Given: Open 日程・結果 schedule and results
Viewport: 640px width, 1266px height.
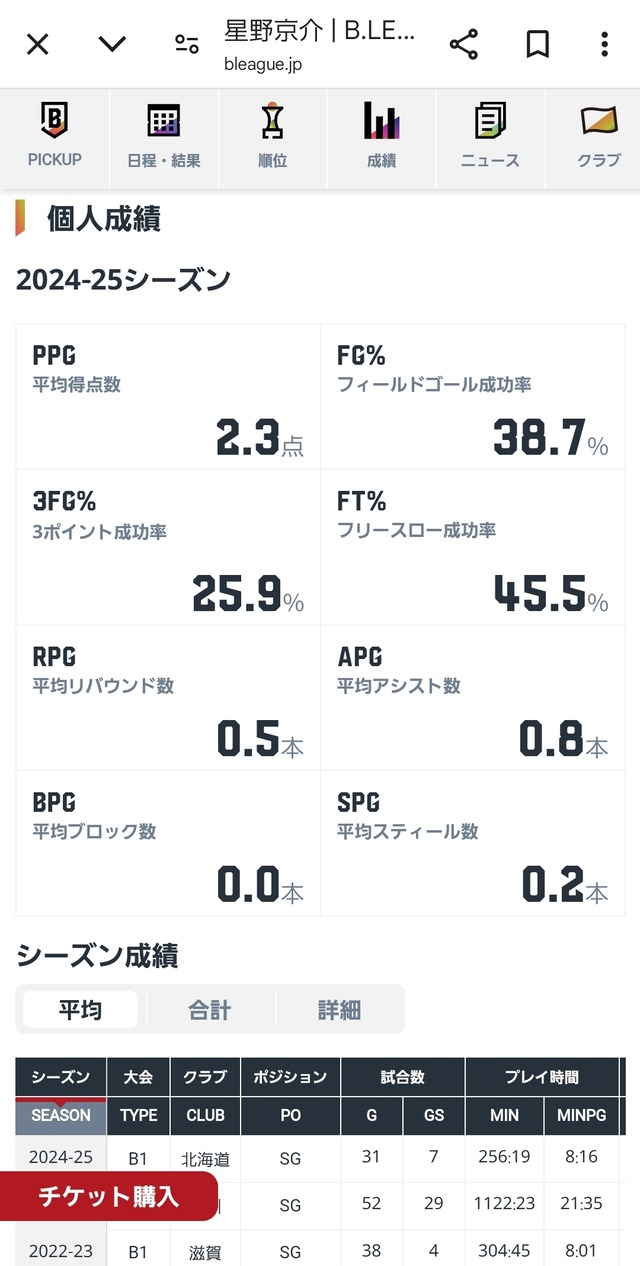Looking at the screenshot, I should tap(164, 137).
